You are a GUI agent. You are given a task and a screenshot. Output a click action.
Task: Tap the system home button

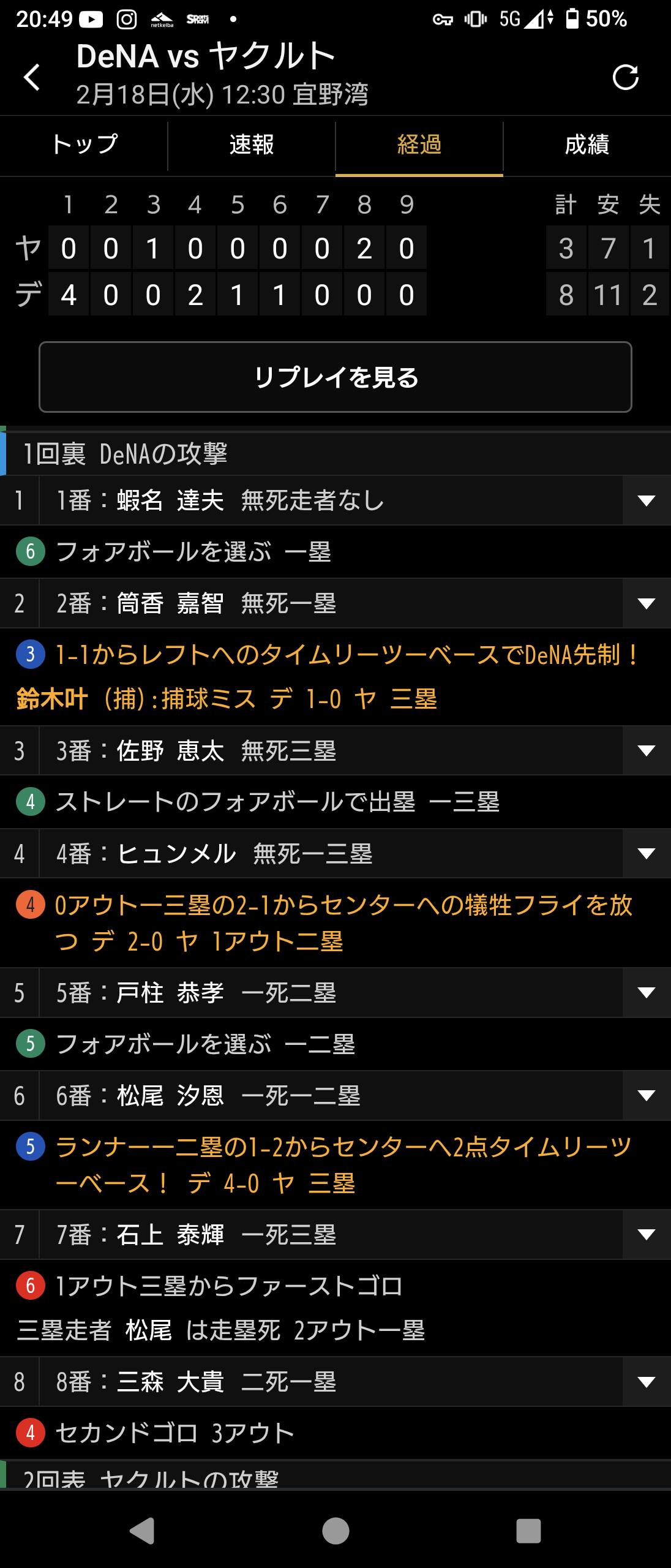coord(335,1531)
